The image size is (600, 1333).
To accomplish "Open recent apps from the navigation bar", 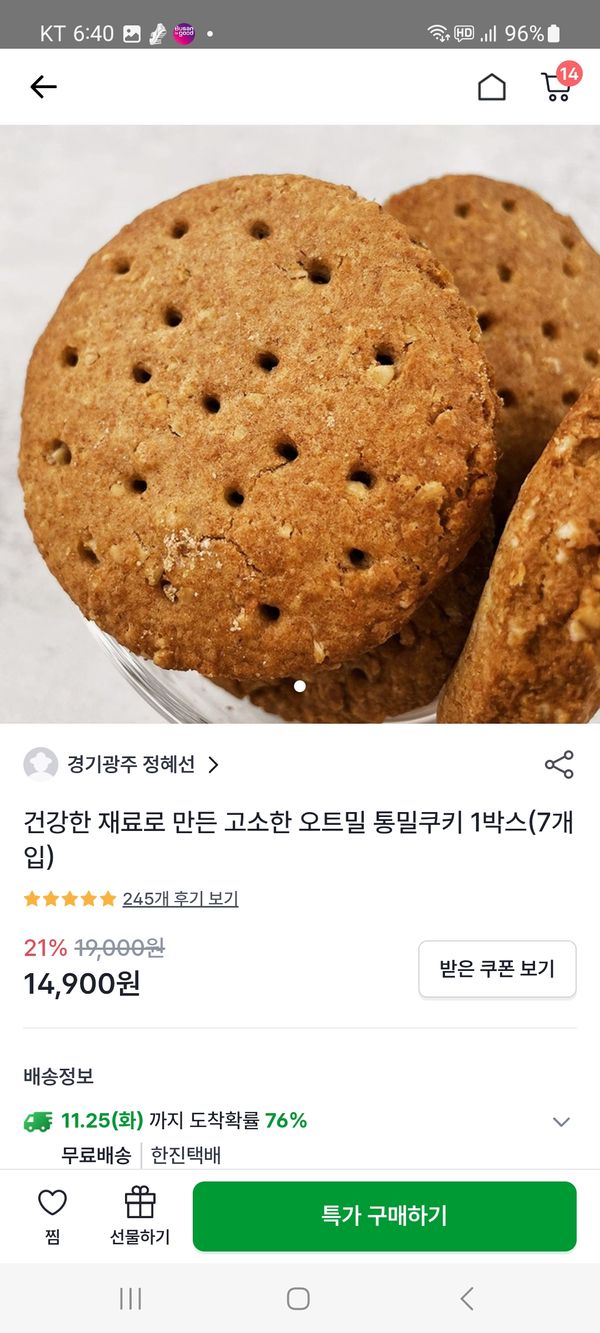I will (130, 1298).
